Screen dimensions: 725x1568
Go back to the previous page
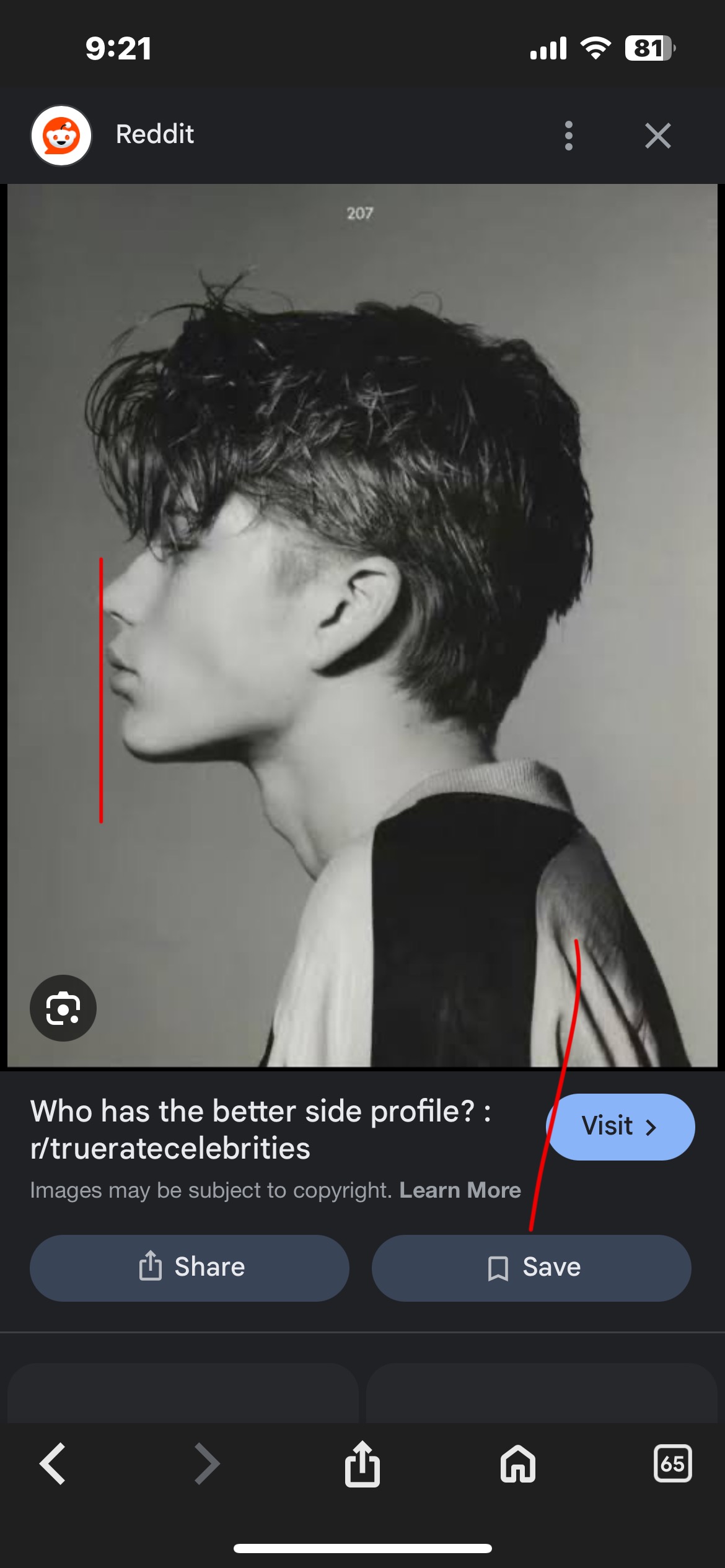pyautogui.click(x=53, y=1464)
